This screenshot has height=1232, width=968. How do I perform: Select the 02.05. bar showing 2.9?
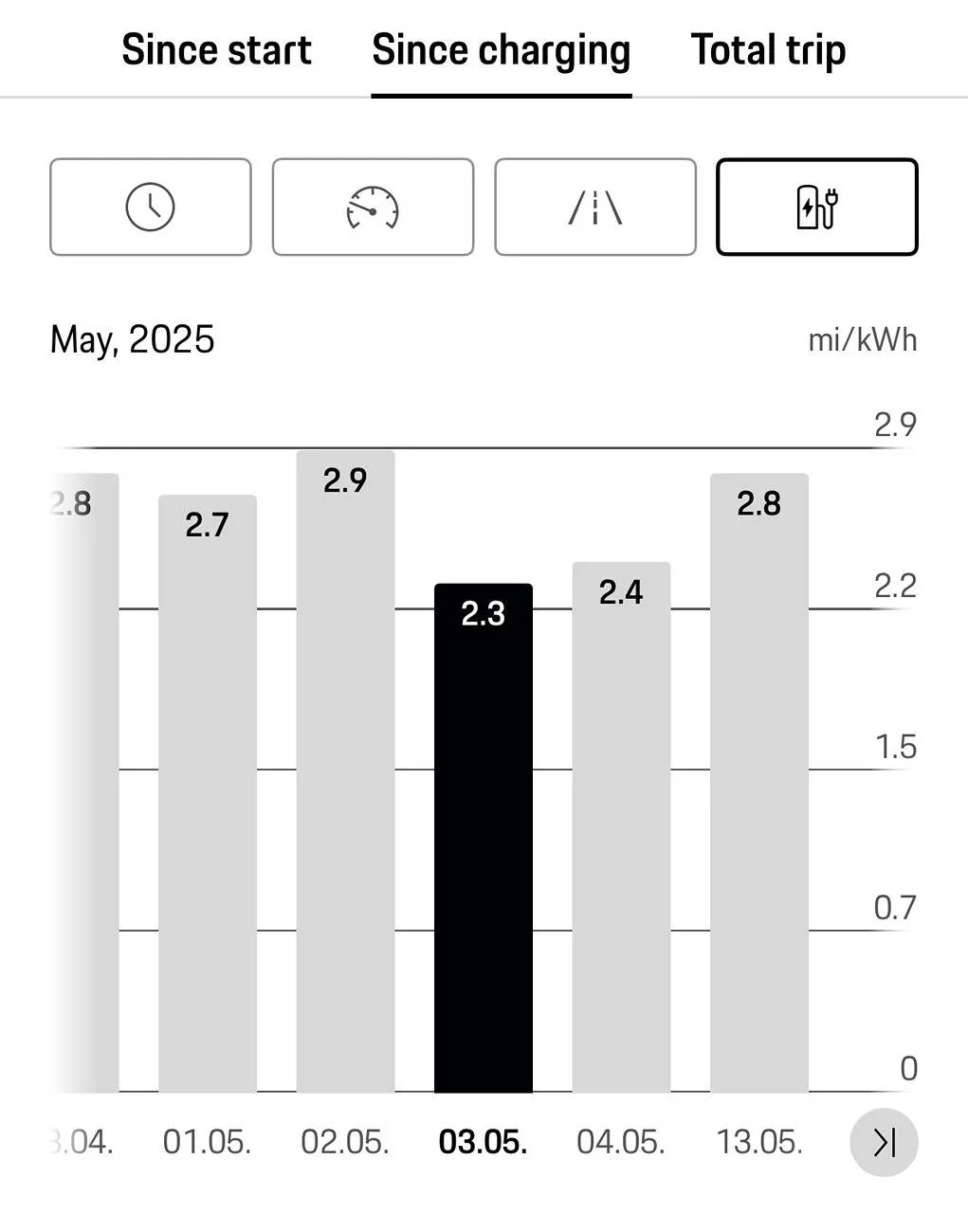pyautogui.click(x=345, y=771)
